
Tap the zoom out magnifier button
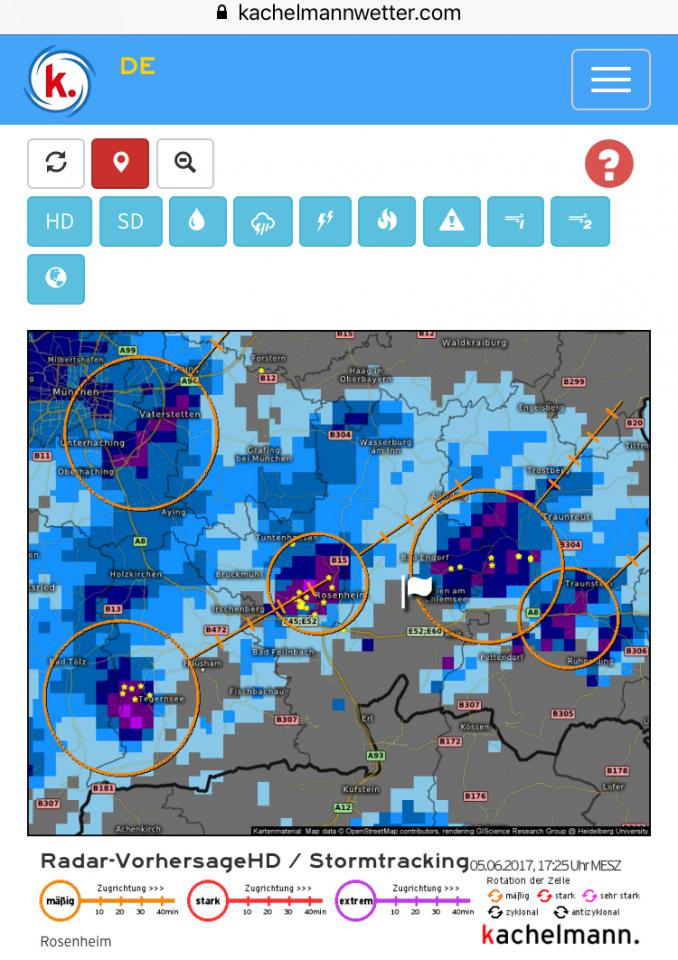click(185, 163)
